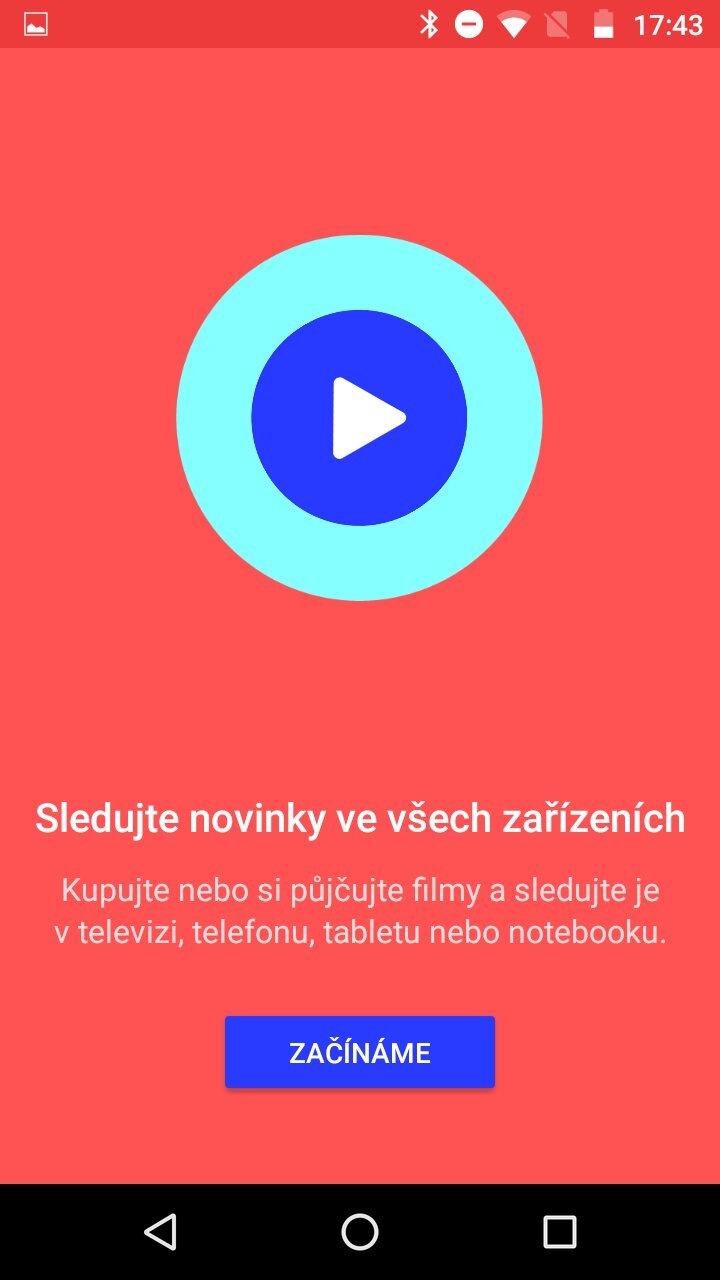Tap the home circle navigation button
The image size is (720, 1280).
(359, 1232)
